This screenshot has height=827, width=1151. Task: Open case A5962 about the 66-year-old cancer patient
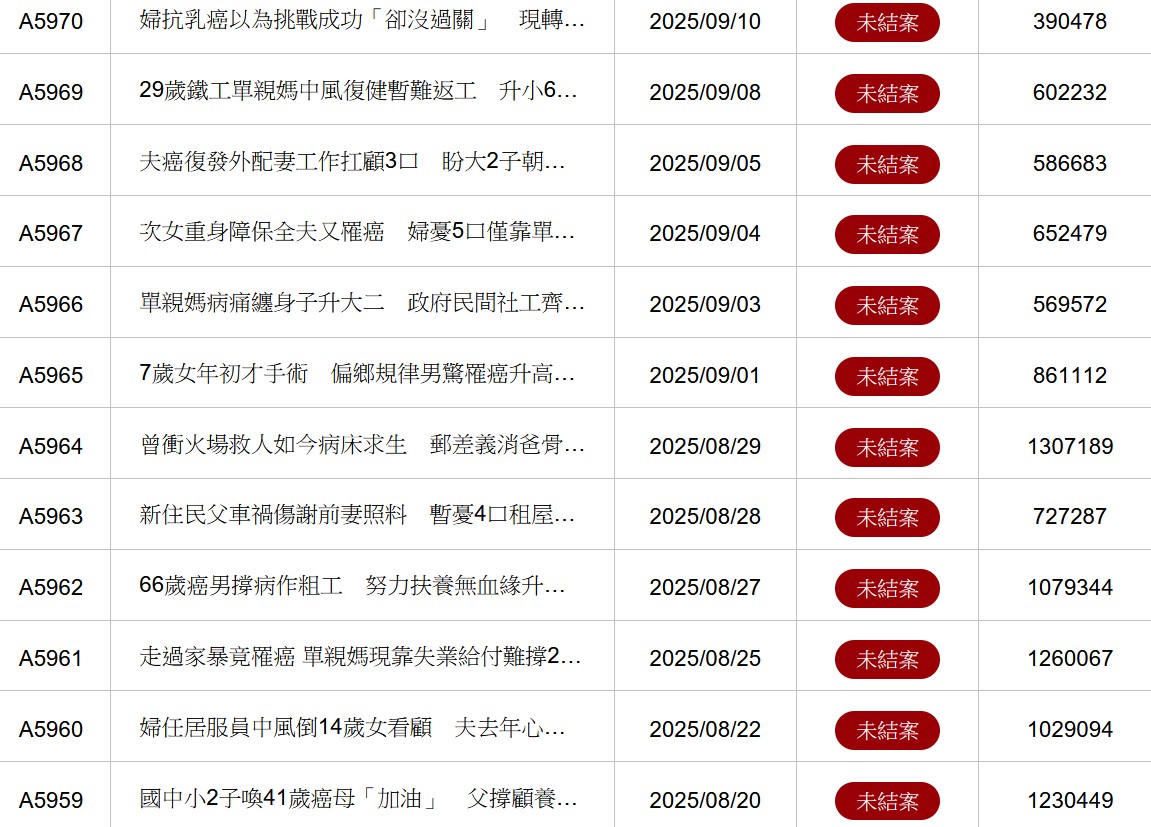tap(352, 587)
